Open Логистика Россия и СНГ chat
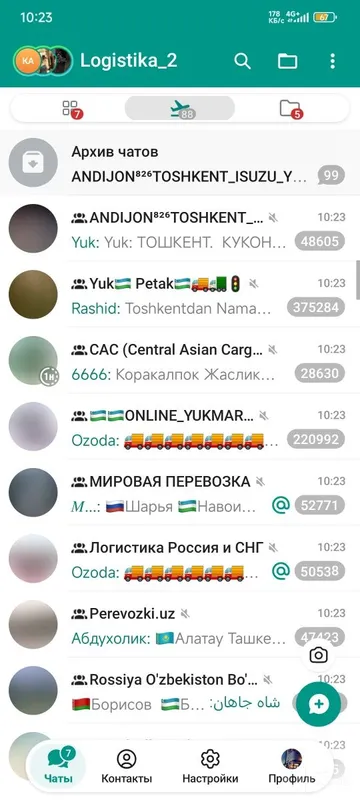 click(180, 559)
